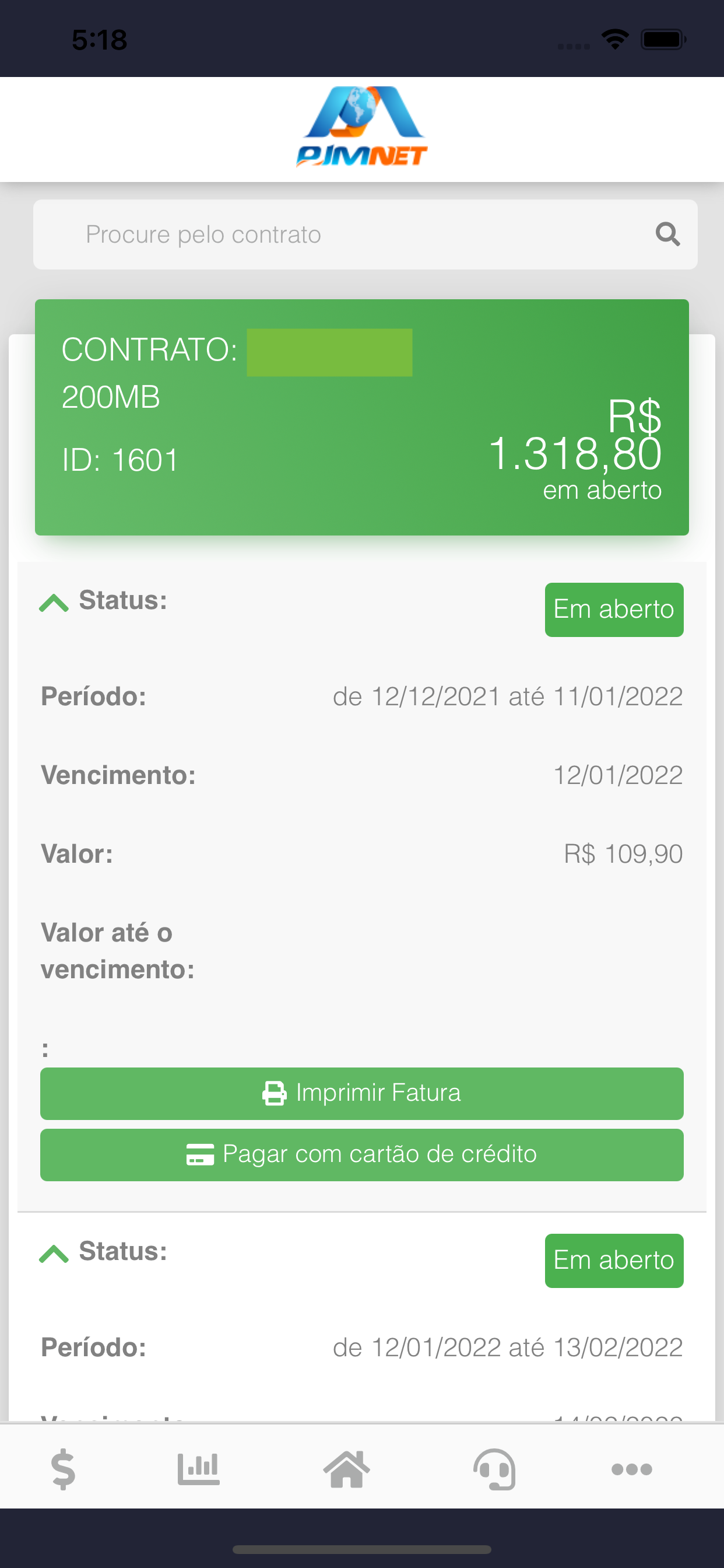Go to the home tab

[x=347, y=1469]
